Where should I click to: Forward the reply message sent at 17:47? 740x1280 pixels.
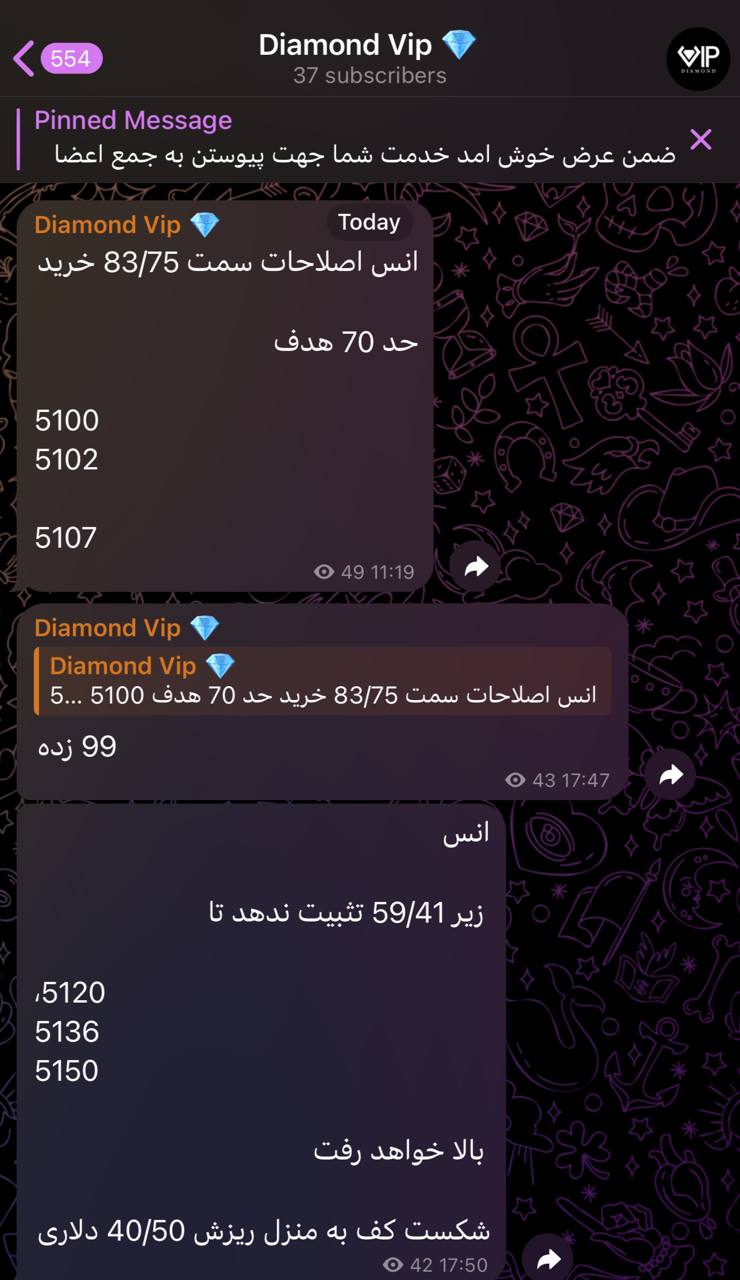pyautogui.click(x=670, y=774)
